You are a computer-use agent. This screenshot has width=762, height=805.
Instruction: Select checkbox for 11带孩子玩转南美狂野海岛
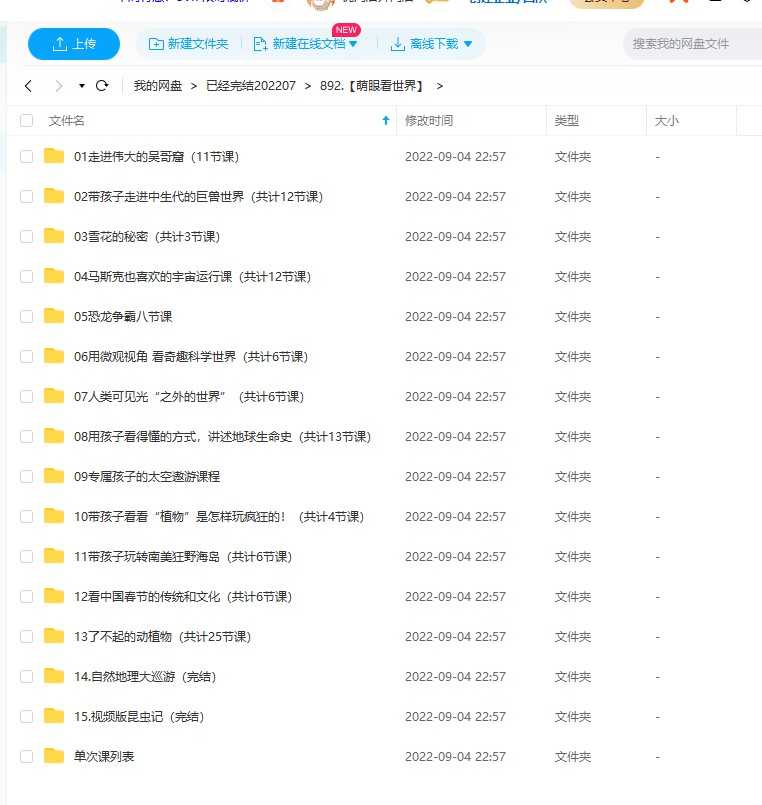26,557
